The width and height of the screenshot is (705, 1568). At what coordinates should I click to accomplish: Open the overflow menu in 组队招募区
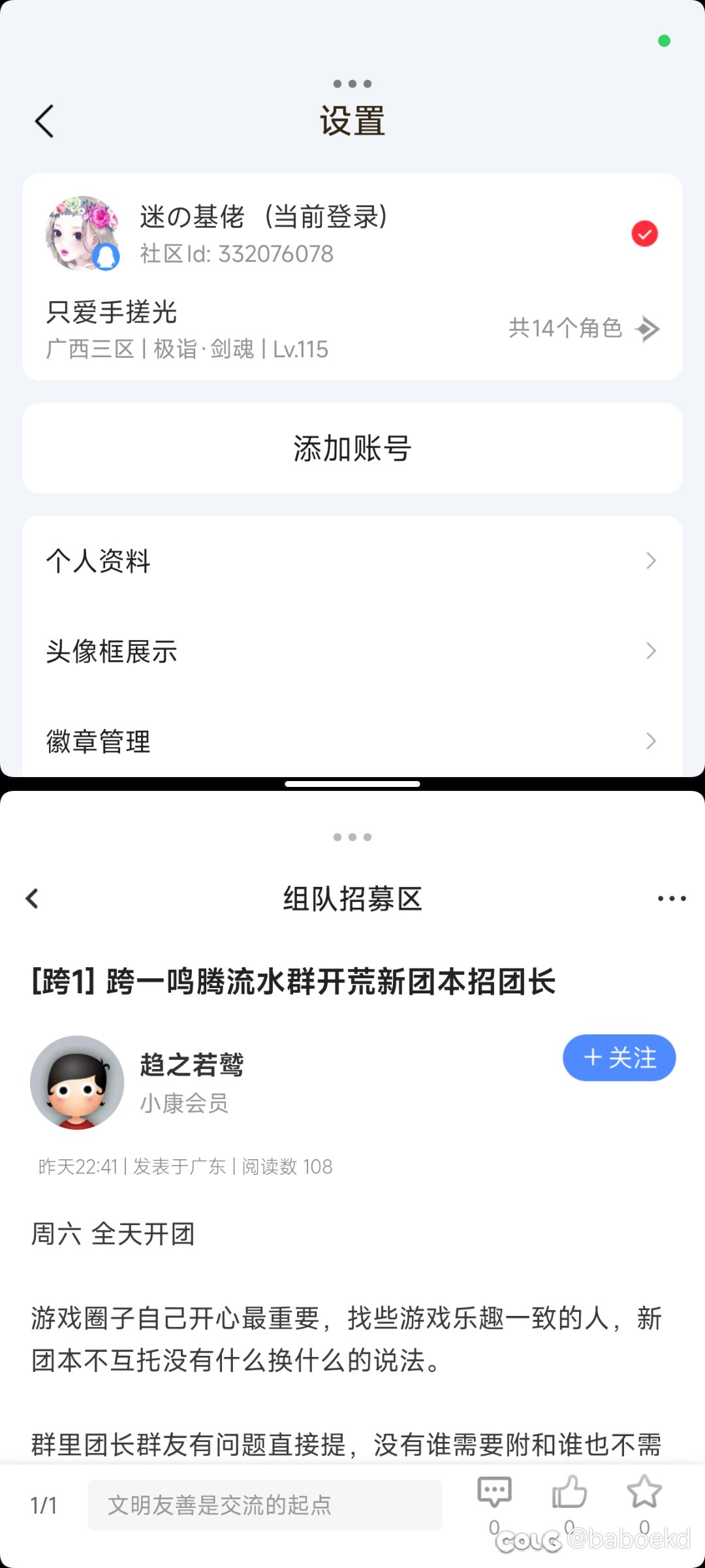click(x=672, y=899)
